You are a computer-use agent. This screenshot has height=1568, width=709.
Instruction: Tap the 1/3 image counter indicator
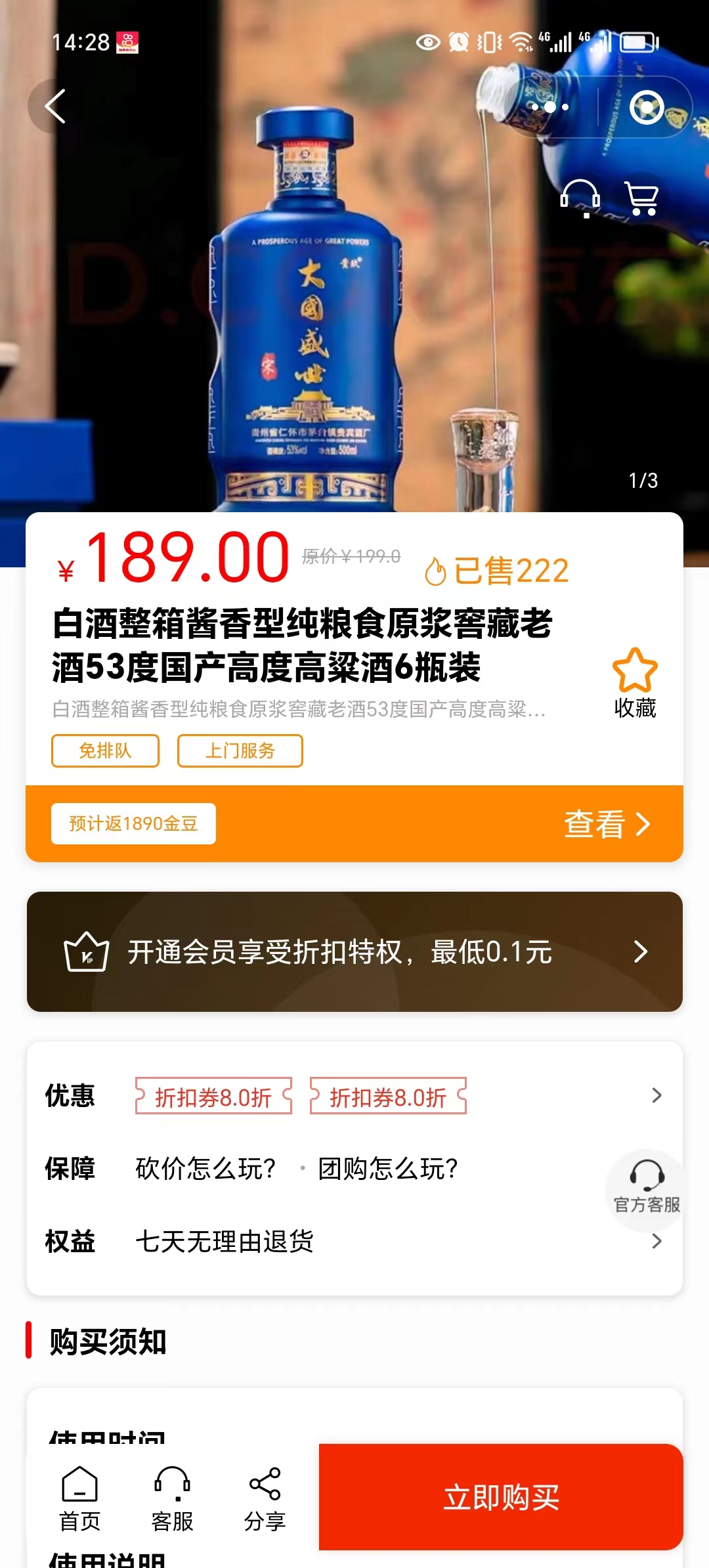click(x=644, y=480)
